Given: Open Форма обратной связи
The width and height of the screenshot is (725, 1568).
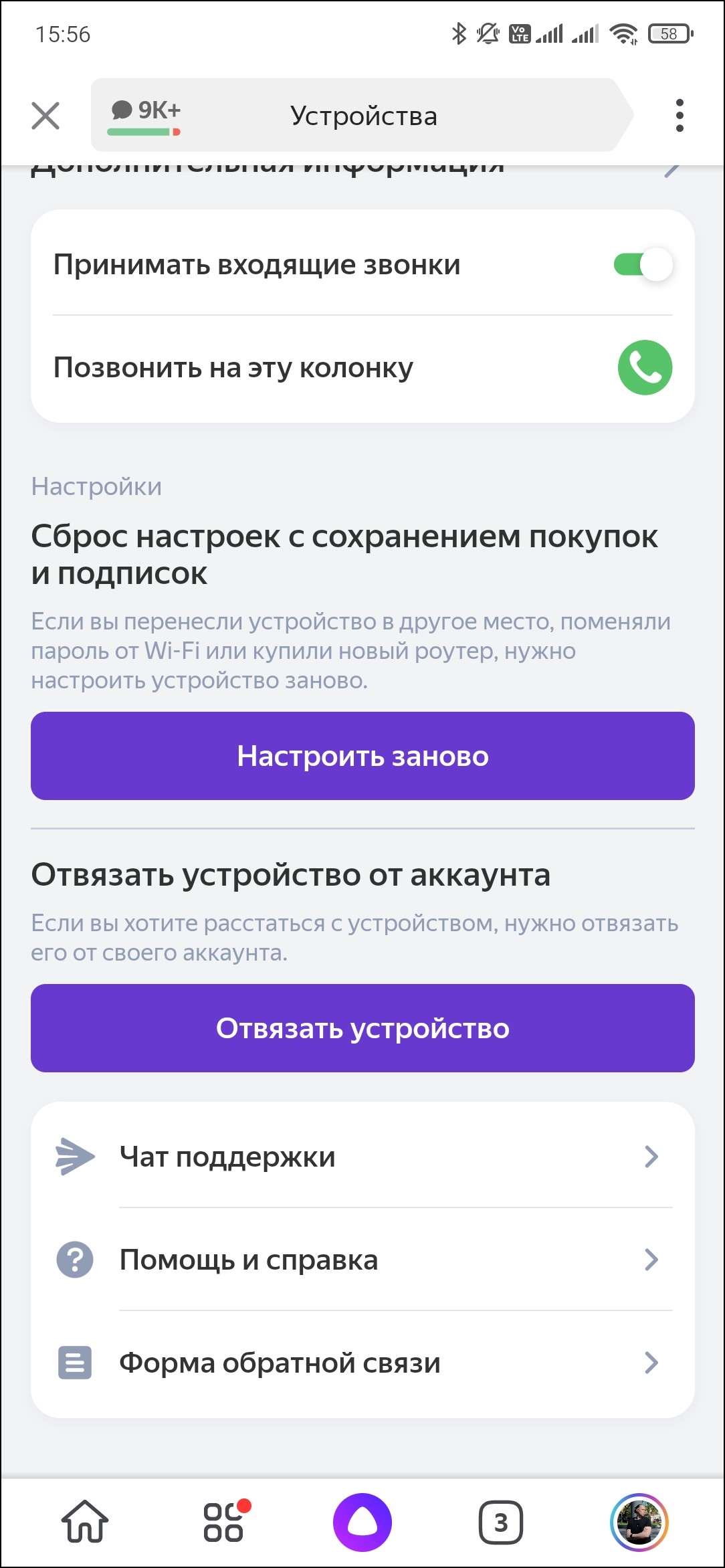Looking at the screenshot, I should click(x=362, y=1363).
